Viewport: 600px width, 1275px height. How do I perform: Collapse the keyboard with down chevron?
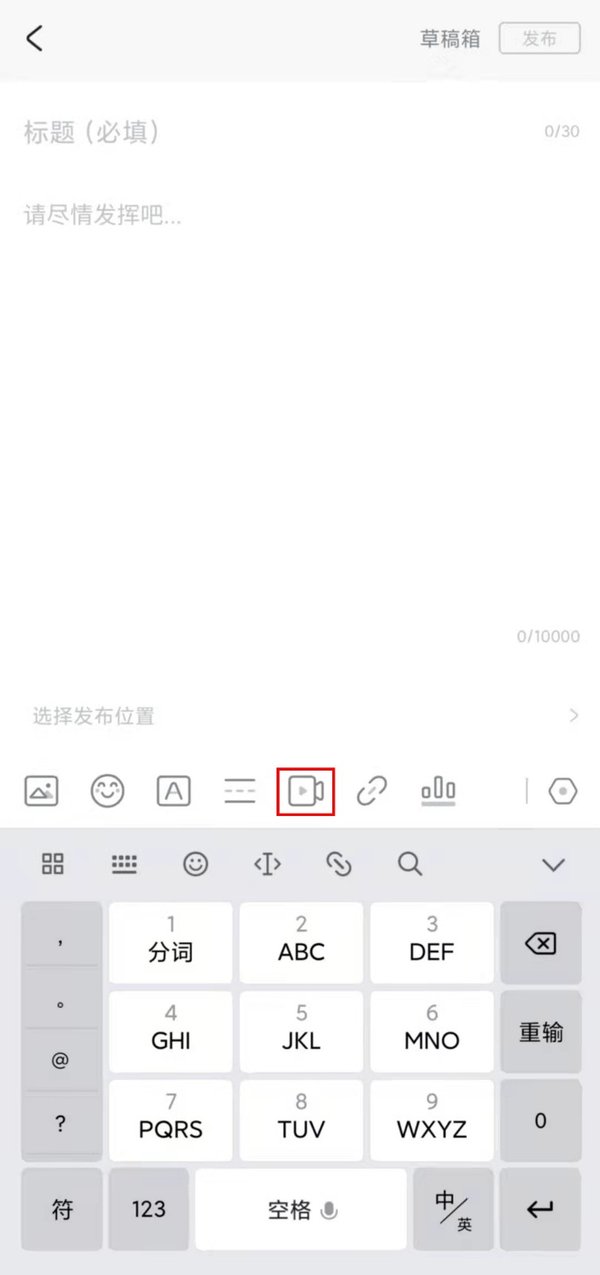click(x=553, y=865)
